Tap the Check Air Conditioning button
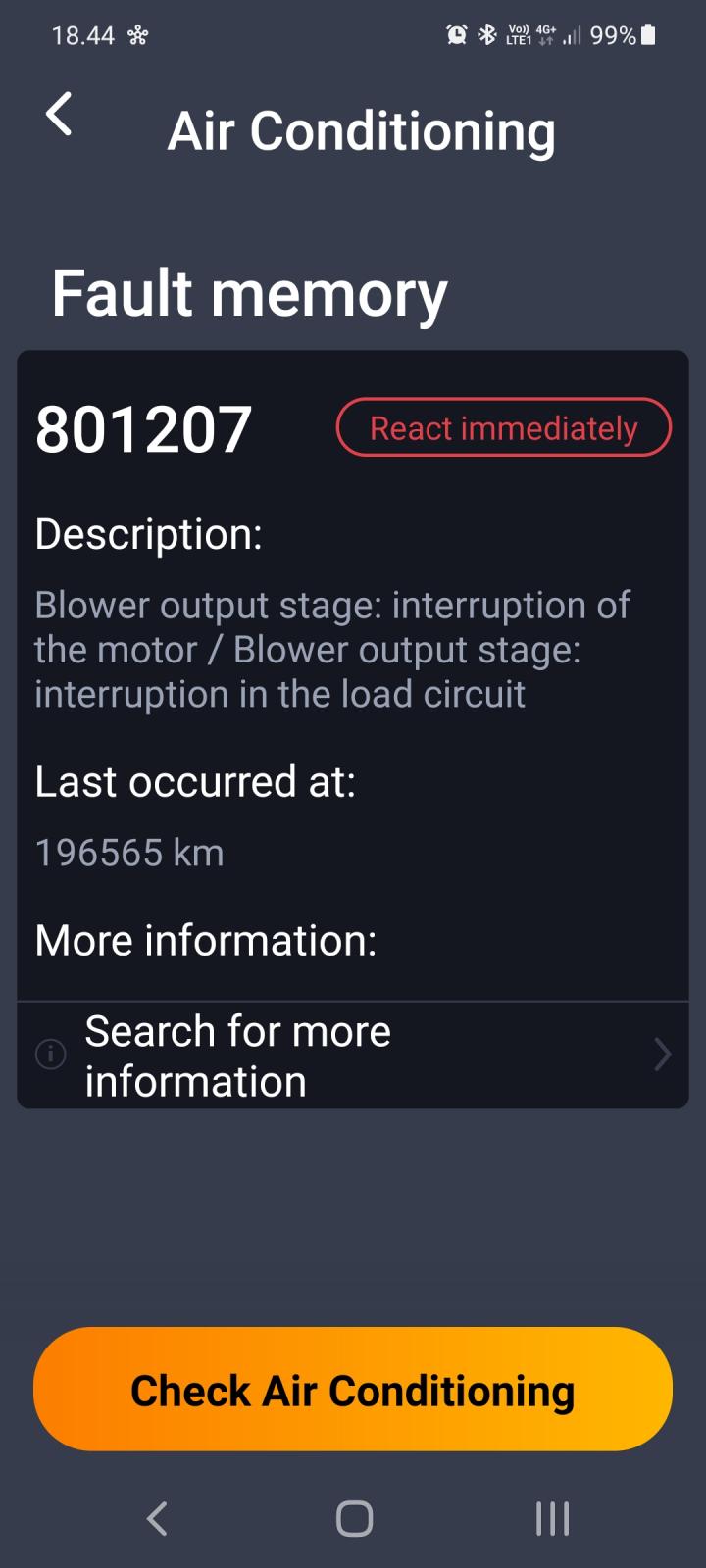This screenshot has height=1568, width=706. pyautogui.click(x=353, y=1389)
